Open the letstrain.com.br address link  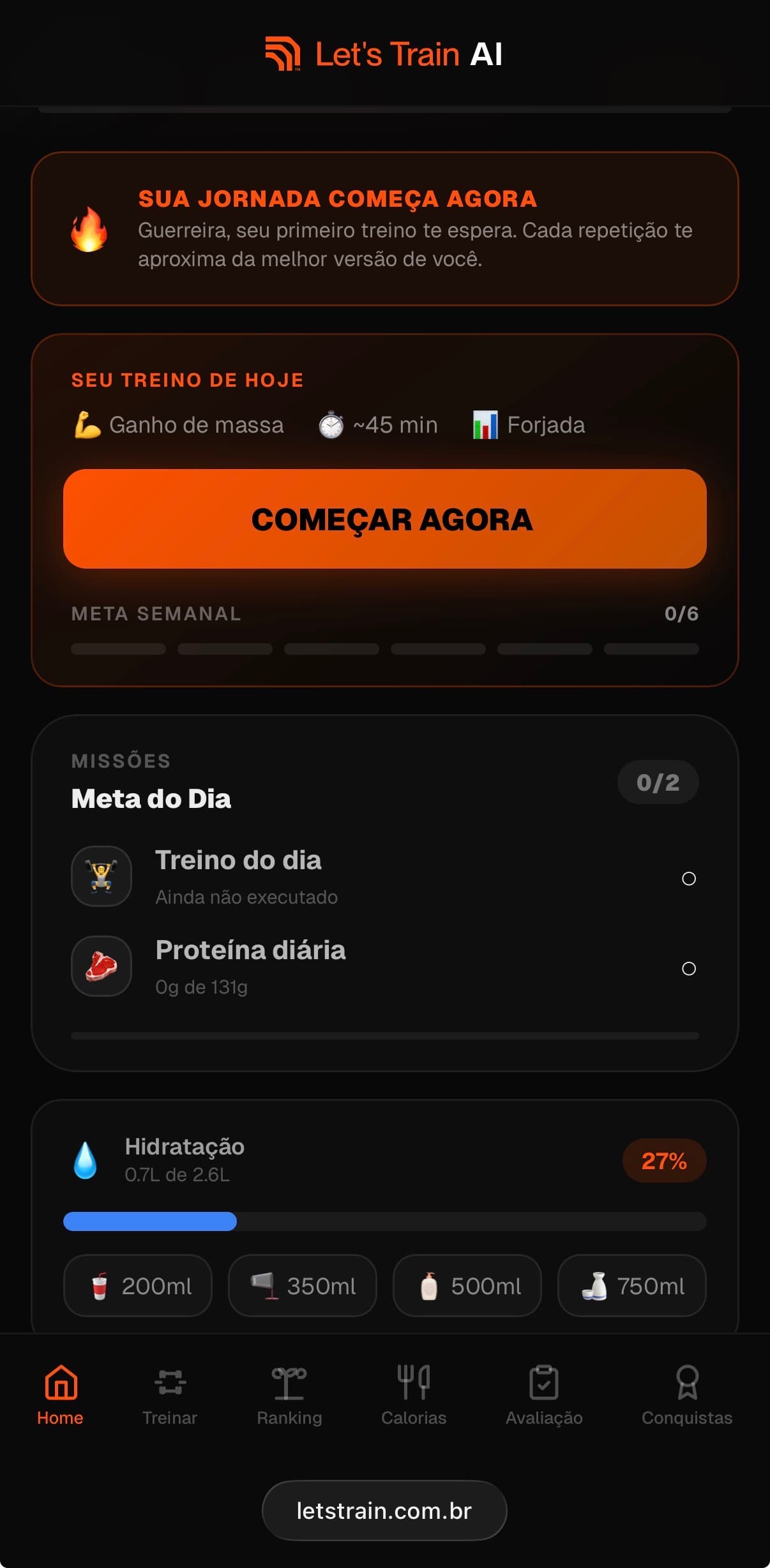tap(384, 1510)
